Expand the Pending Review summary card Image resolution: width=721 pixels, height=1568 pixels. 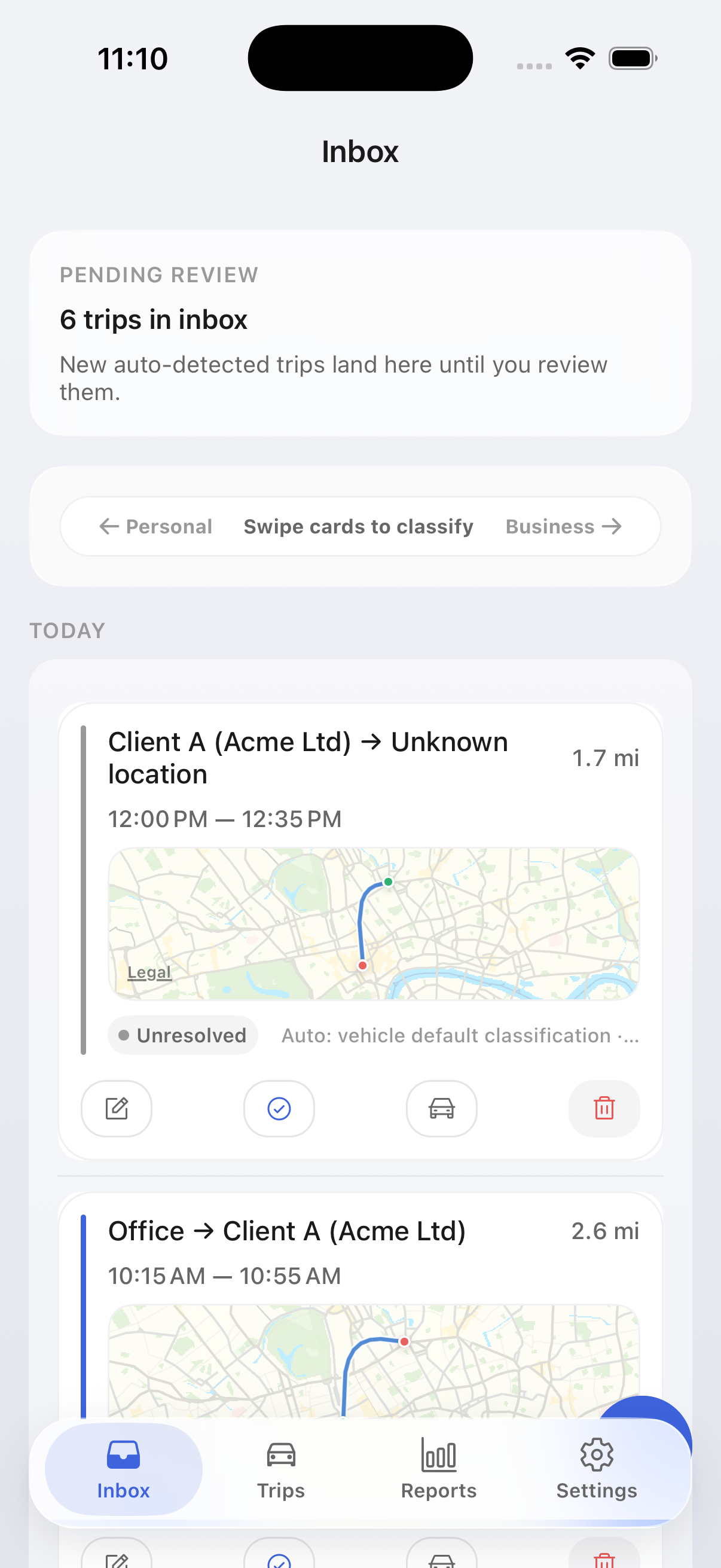[360, 334]
